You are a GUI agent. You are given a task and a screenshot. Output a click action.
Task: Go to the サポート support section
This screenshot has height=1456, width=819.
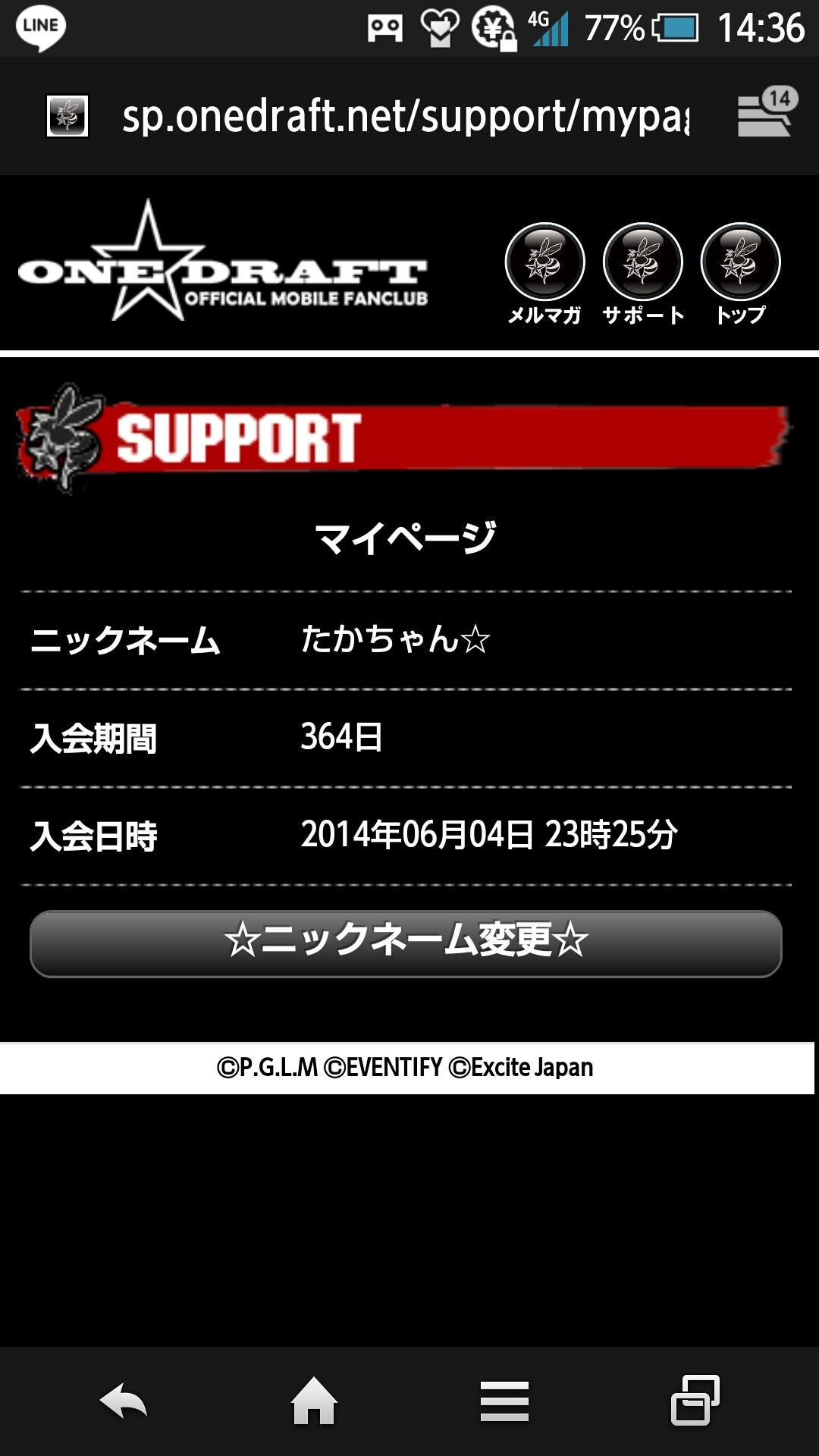click(x=643, y=273)
